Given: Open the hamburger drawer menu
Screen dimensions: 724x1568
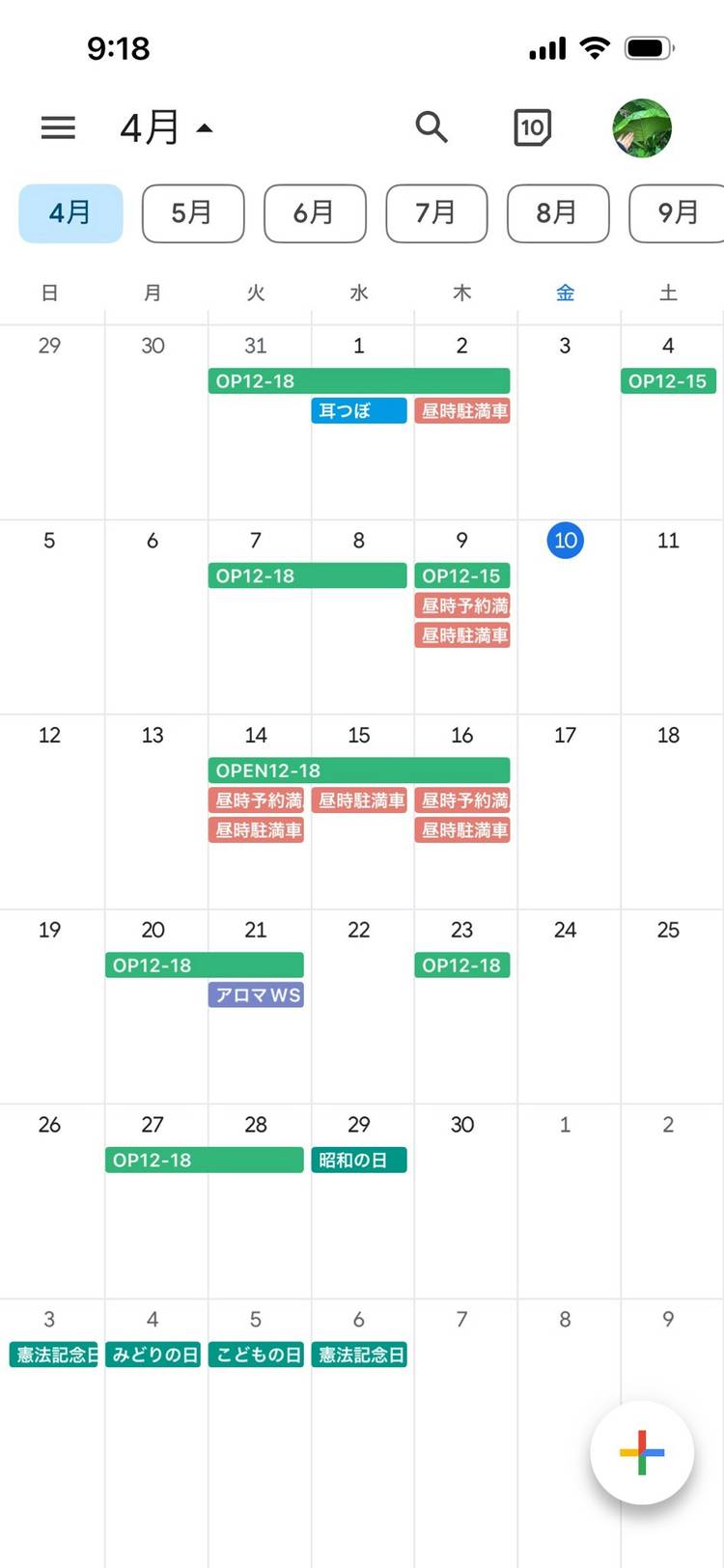Looking at the screenshot, I should (58, 127).
